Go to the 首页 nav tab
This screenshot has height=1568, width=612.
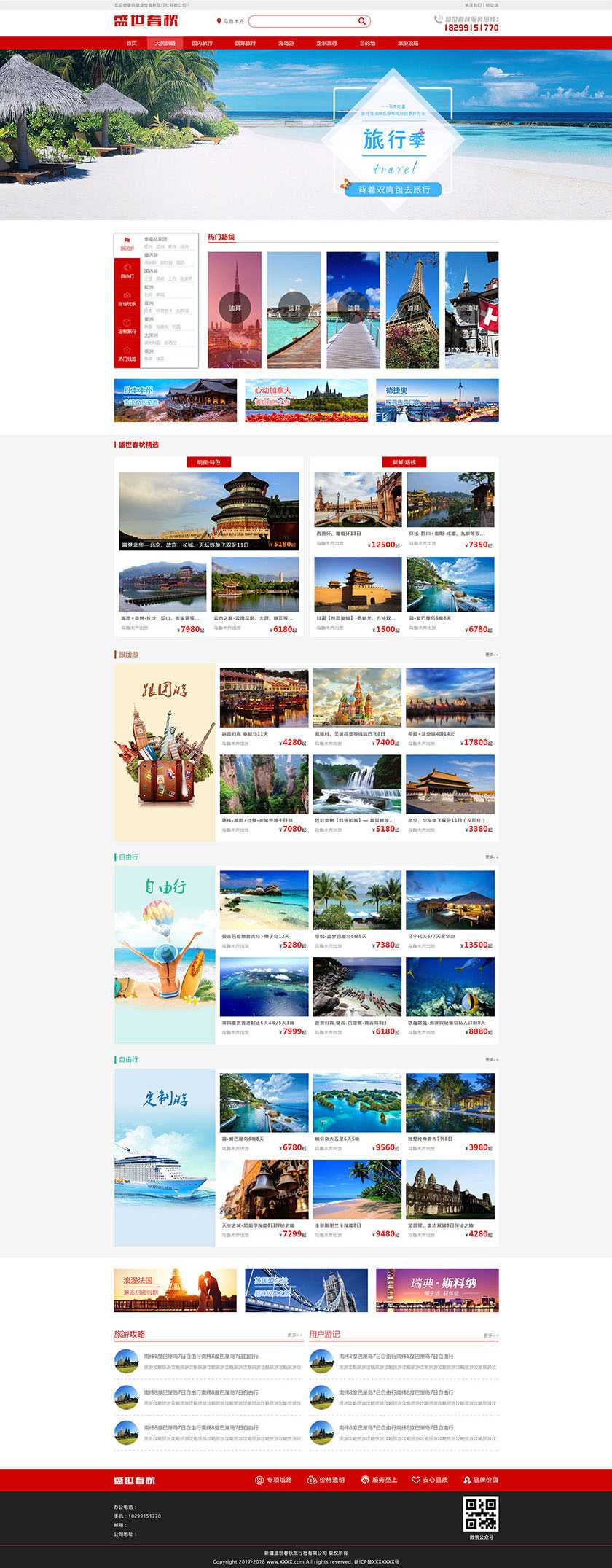[x=131, y=44]
